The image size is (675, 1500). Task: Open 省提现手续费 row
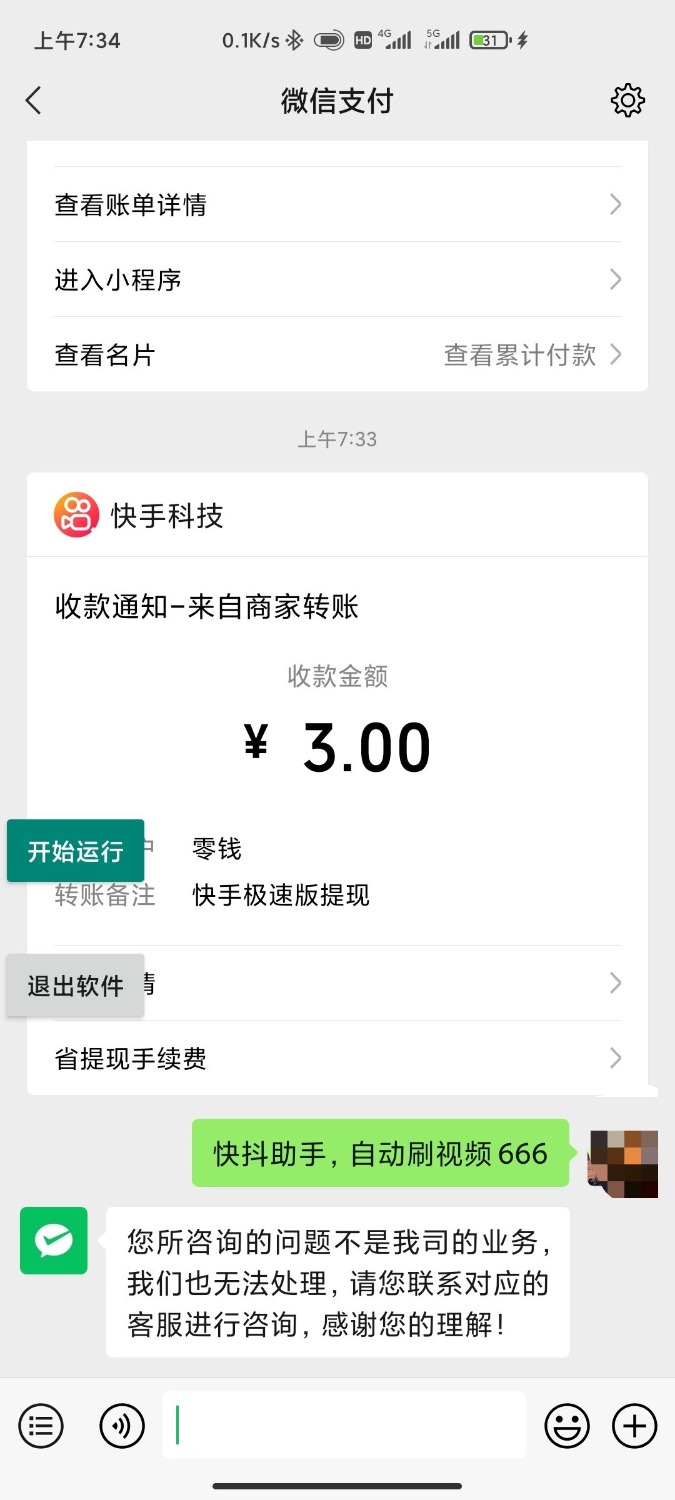[x=337, y=1058]
